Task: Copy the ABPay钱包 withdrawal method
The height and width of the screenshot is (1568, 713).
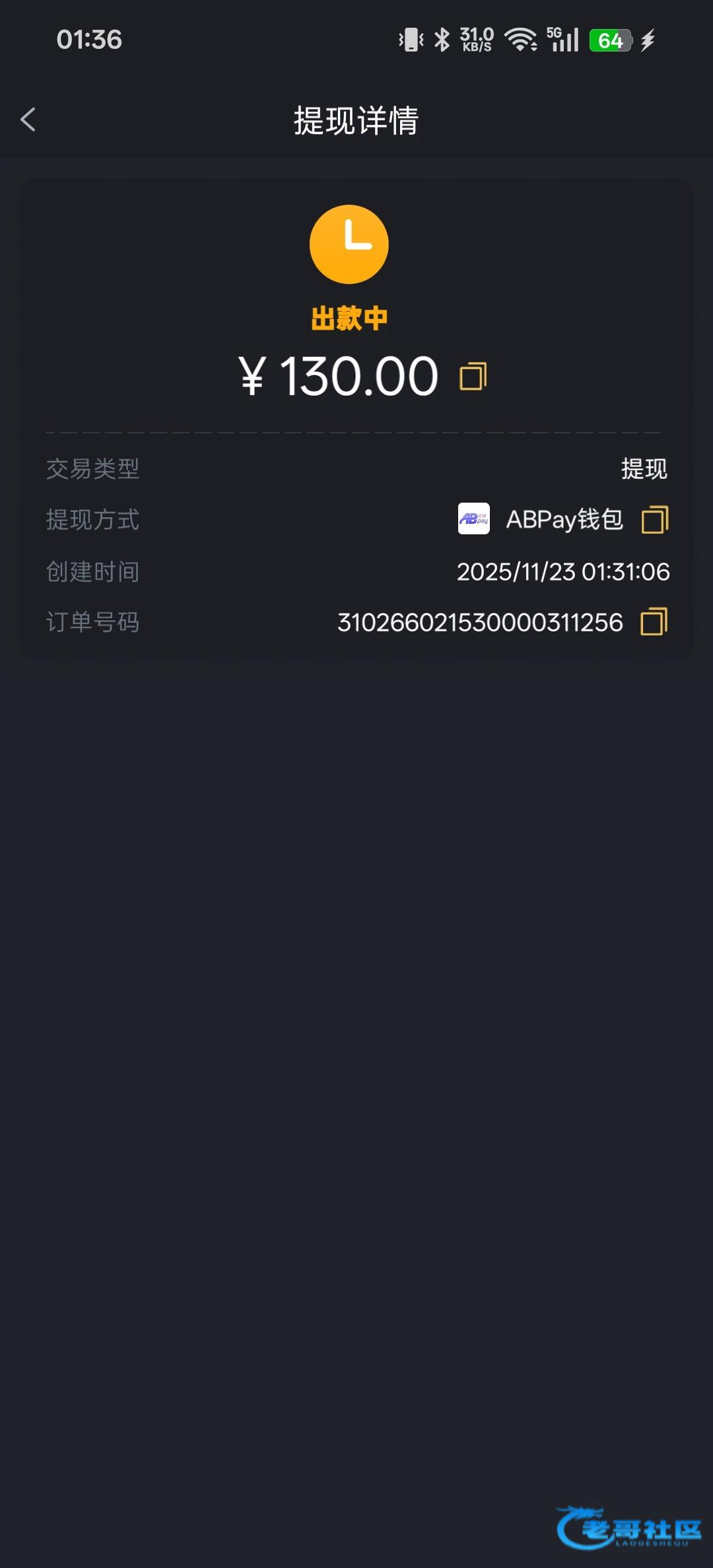Action: coord(654,520)
